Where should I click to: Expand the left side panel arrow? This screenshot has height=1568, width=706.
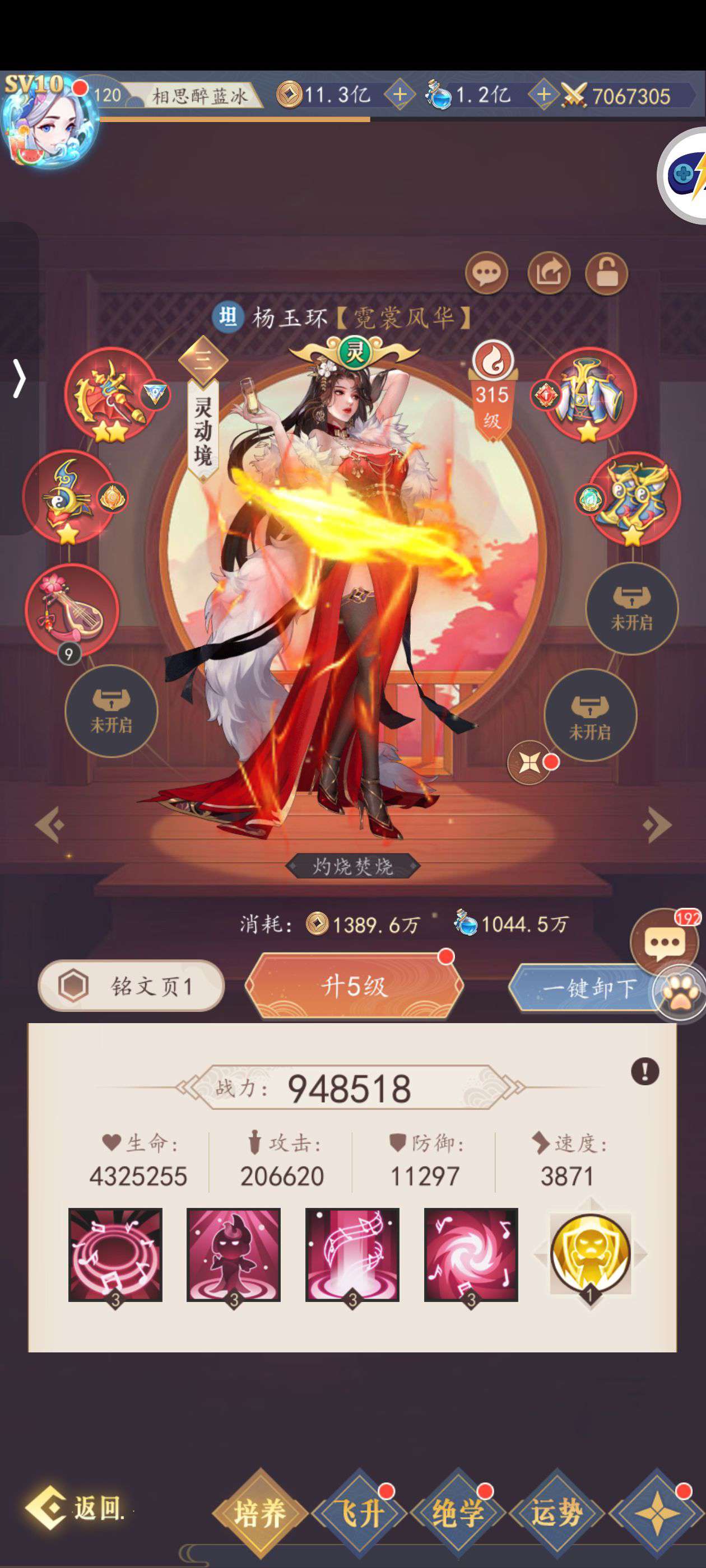[20, 379]
